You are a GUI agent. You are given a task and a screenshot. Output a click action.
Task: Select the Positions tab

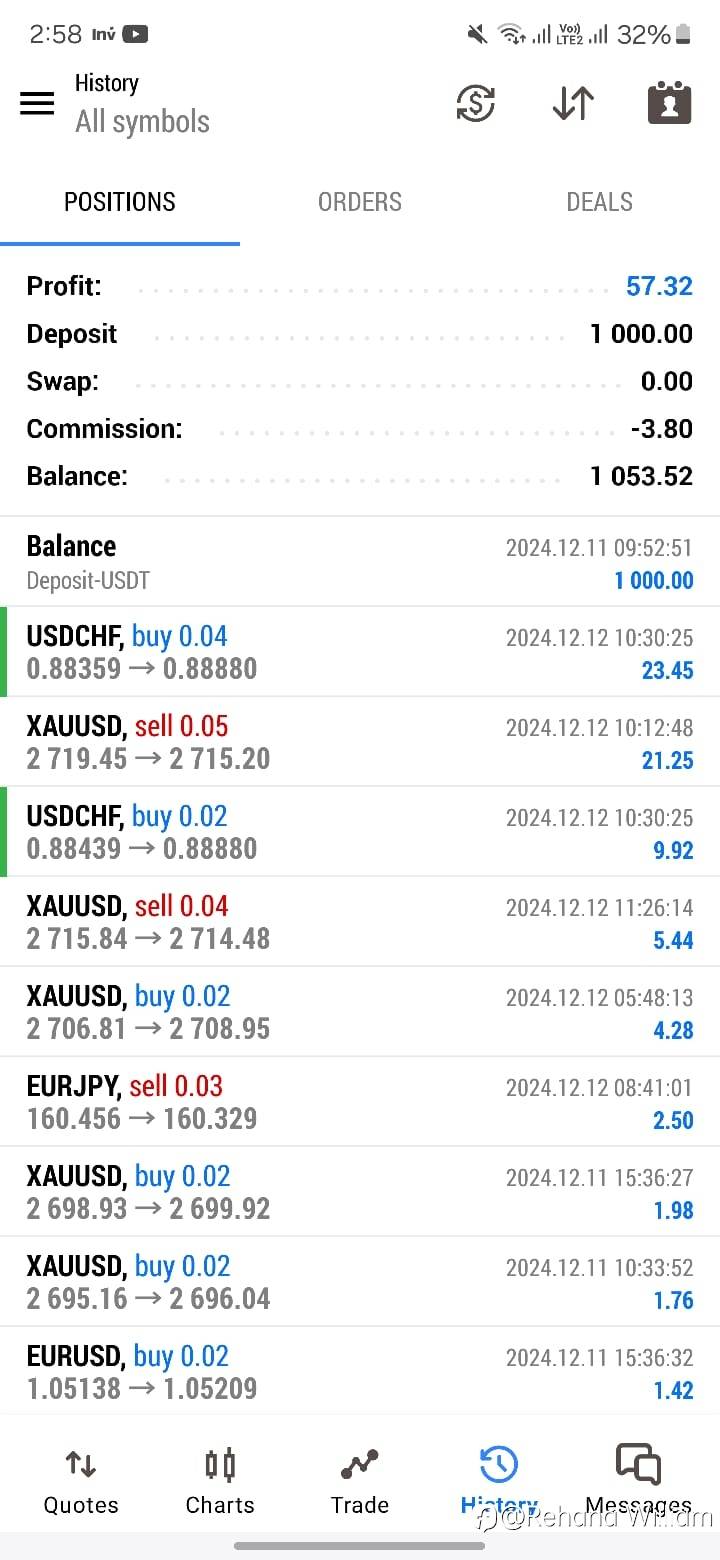coord(120,202)
